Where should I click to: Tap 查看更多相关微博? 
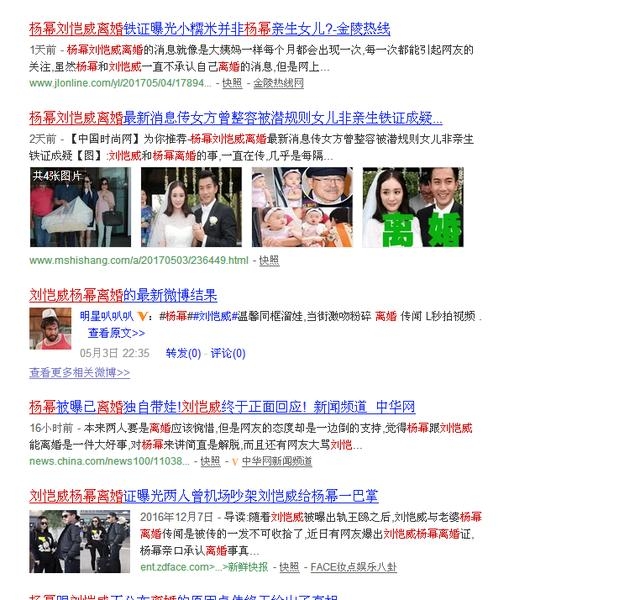(x=79, y=372)
